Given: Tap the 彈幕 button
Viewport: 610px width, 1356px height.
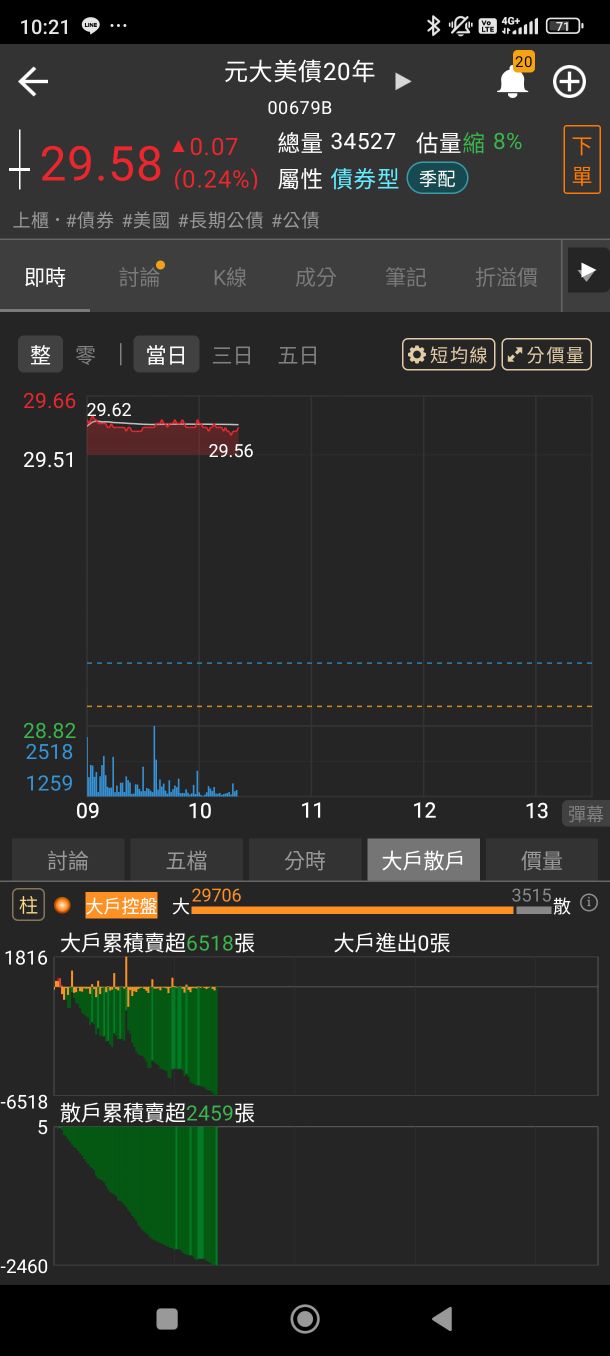Looking at the screenshot, I should [x=585, y=814].
